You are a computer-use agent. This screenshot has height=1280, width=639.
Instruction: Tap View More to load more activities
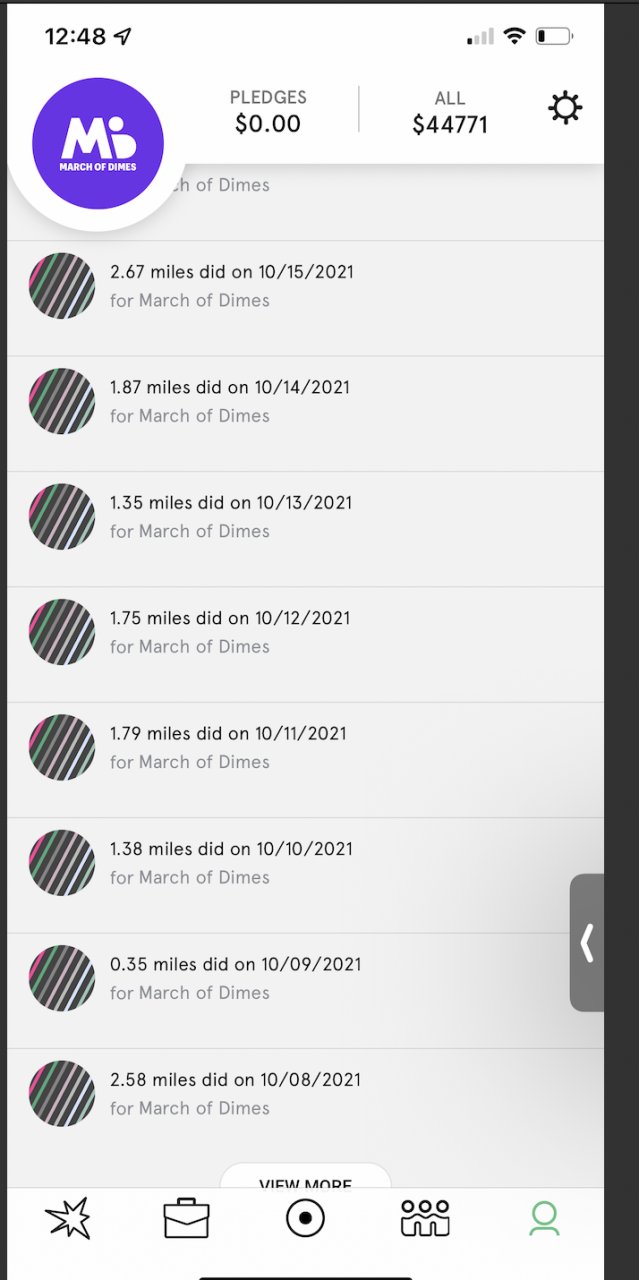305,1180
